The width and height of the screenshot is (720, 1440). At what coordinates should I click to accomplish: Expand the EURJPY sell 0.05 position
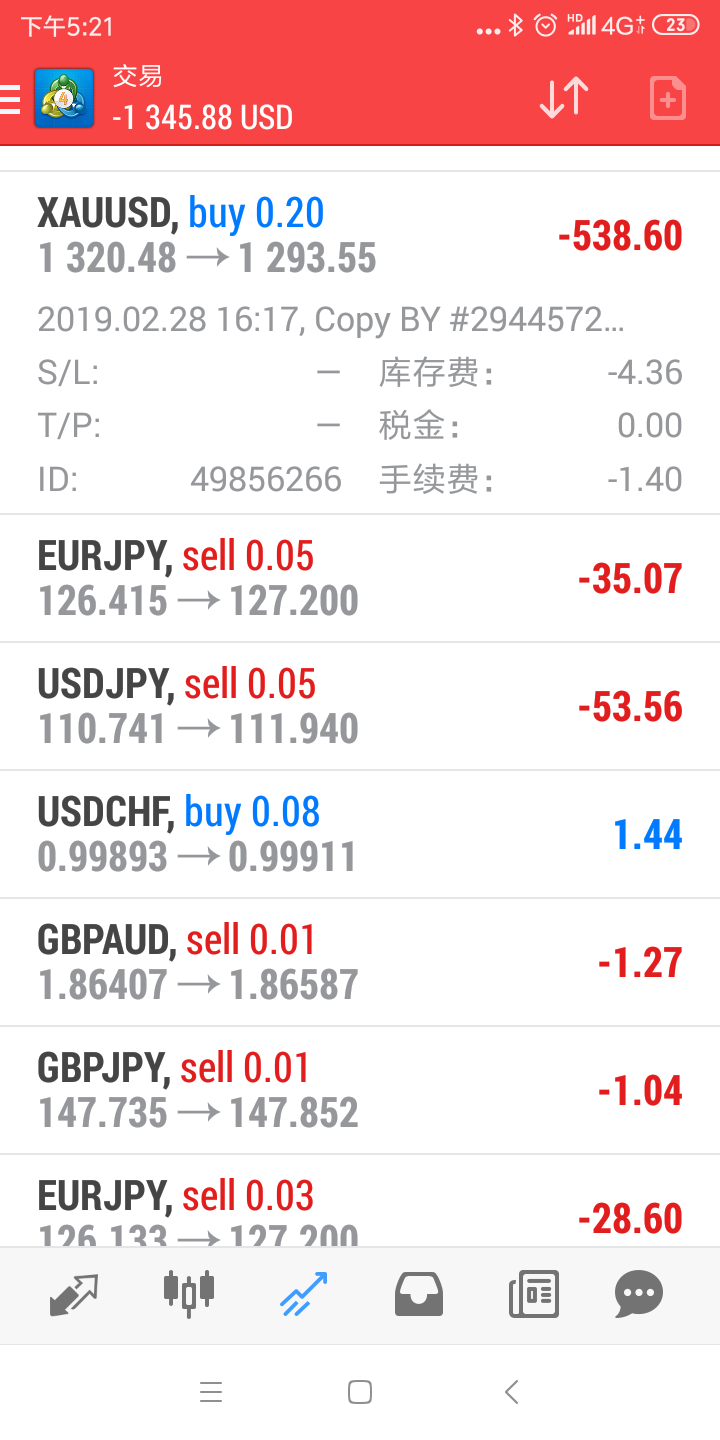(360, 579)
